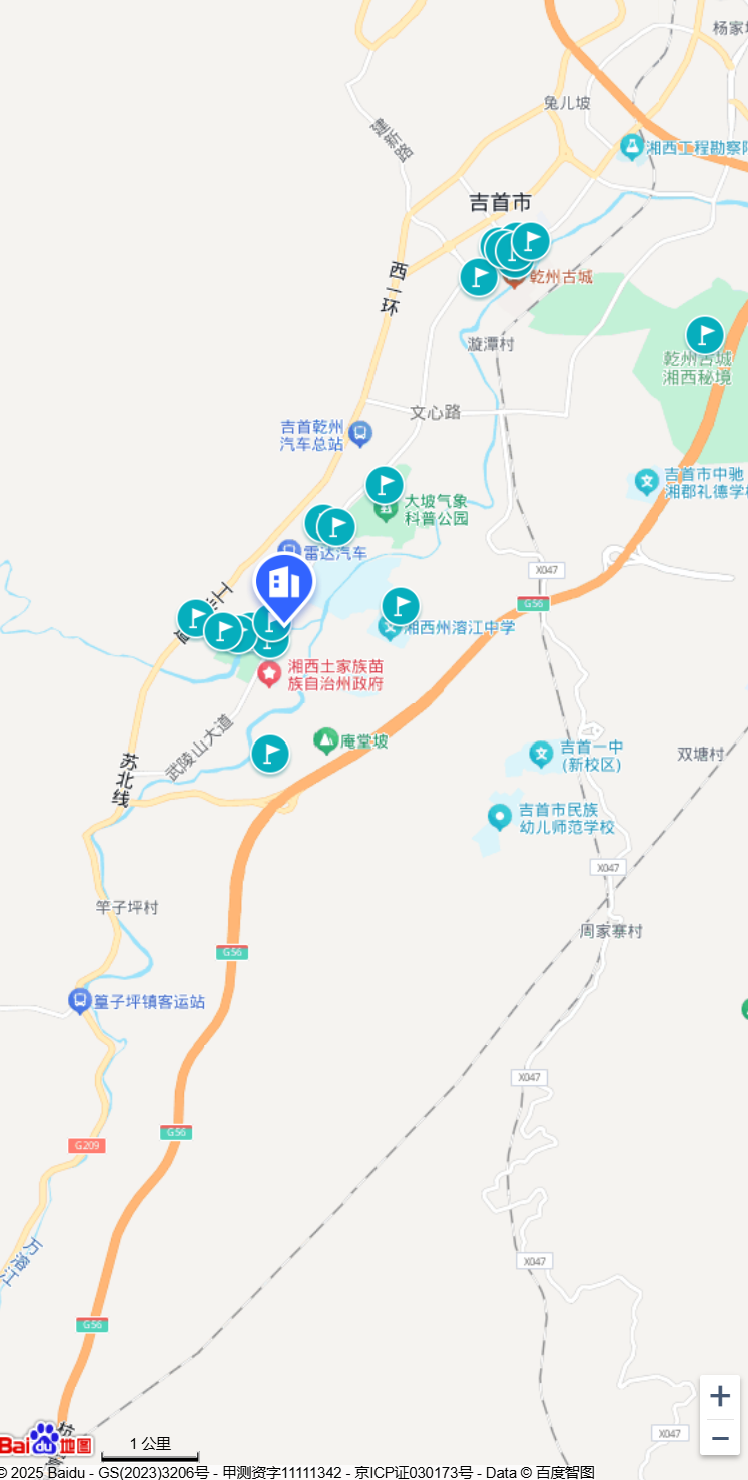Zoom in on the map
The height and width of the screenshot is (1480, 748).
pos(719,1396)
